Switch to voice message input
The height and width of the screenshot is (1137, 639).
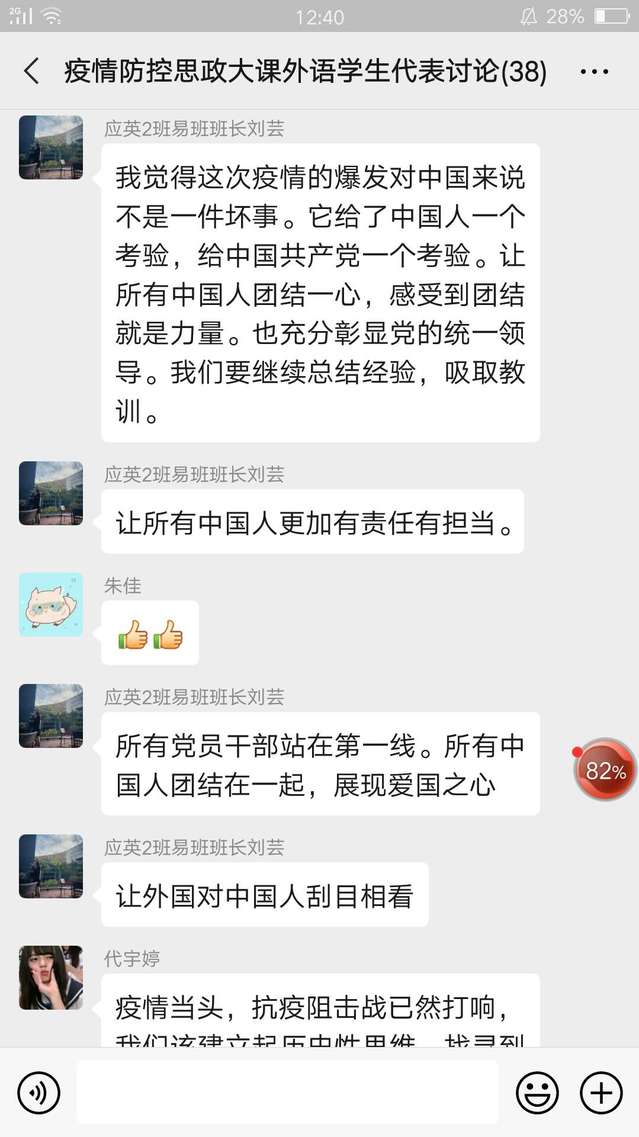tap(39, 1093)
